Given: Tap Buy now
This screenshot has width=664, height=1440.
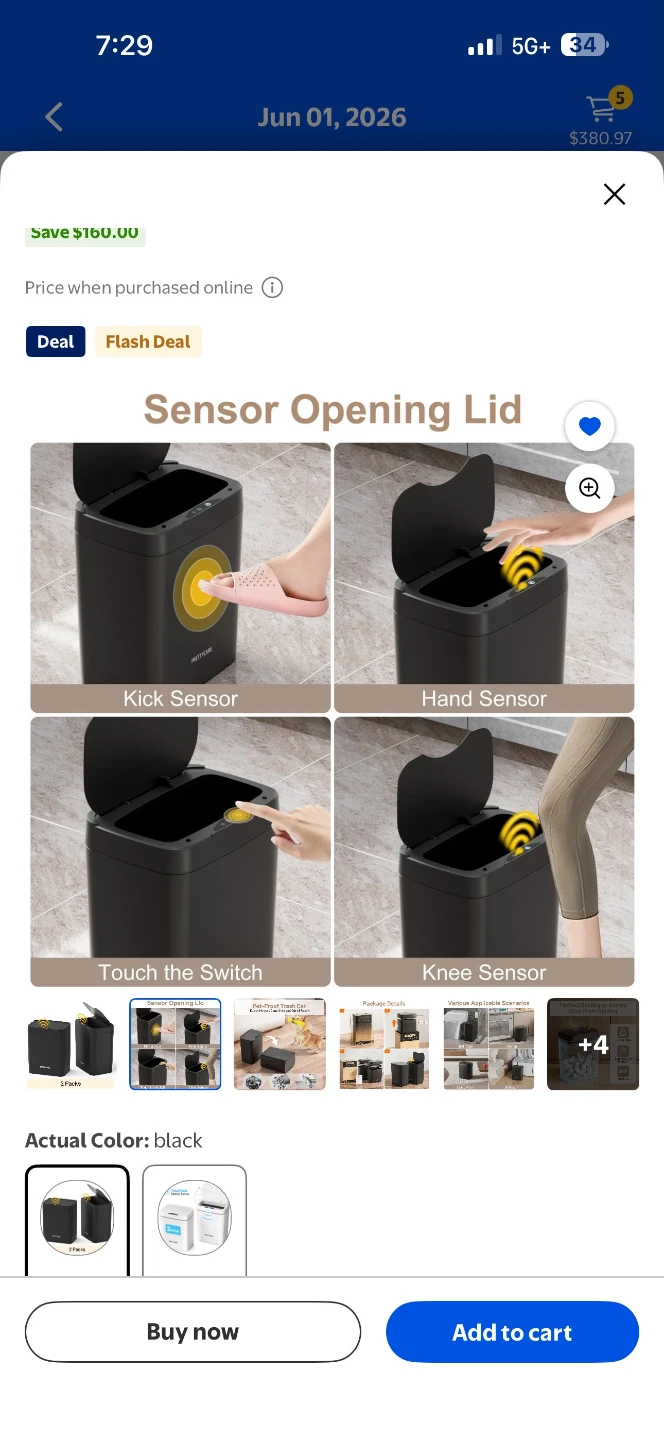Looking at the screenshot, I should pyautogui.click(x=193, y=1332).
